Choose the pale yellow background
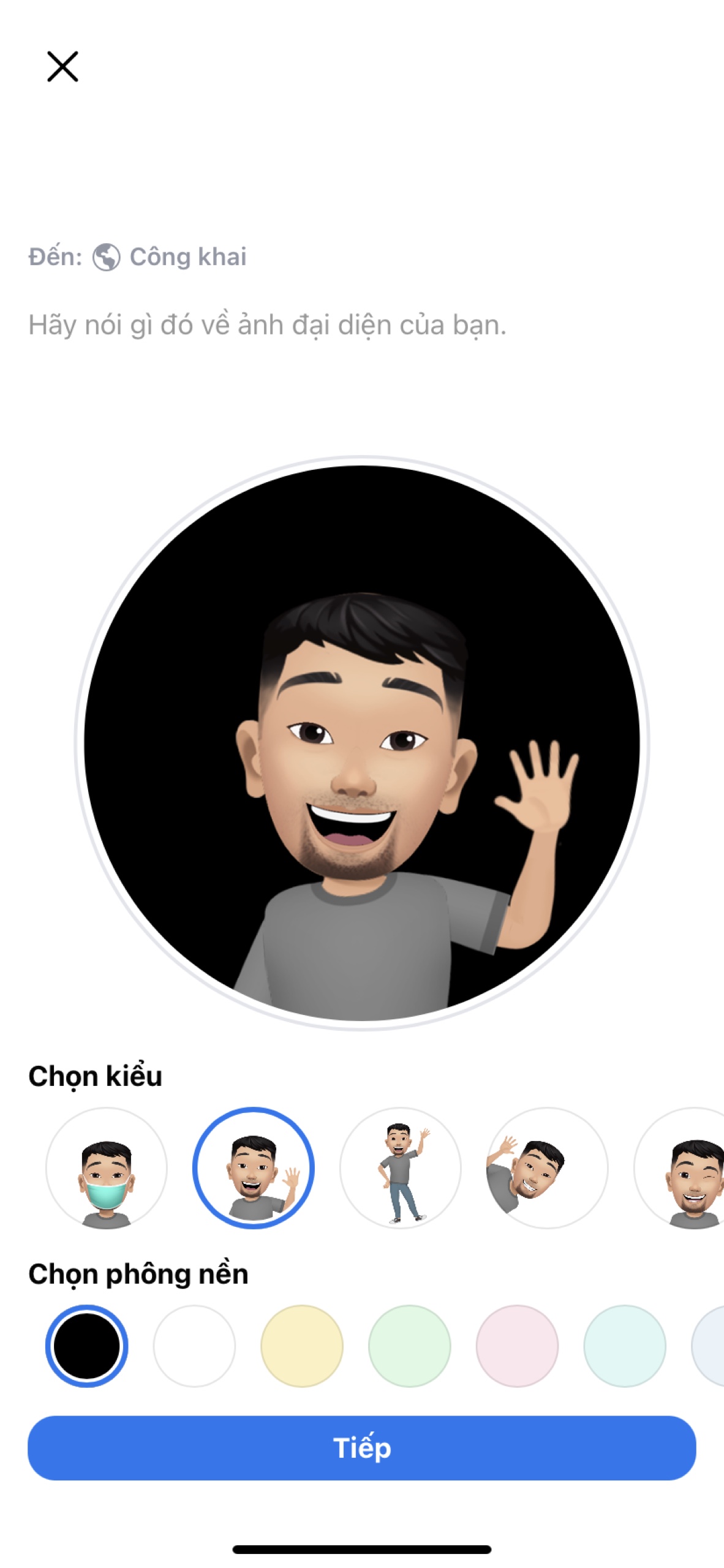Viewport: 724px width, 1568px height. (x=302, y=1346)
